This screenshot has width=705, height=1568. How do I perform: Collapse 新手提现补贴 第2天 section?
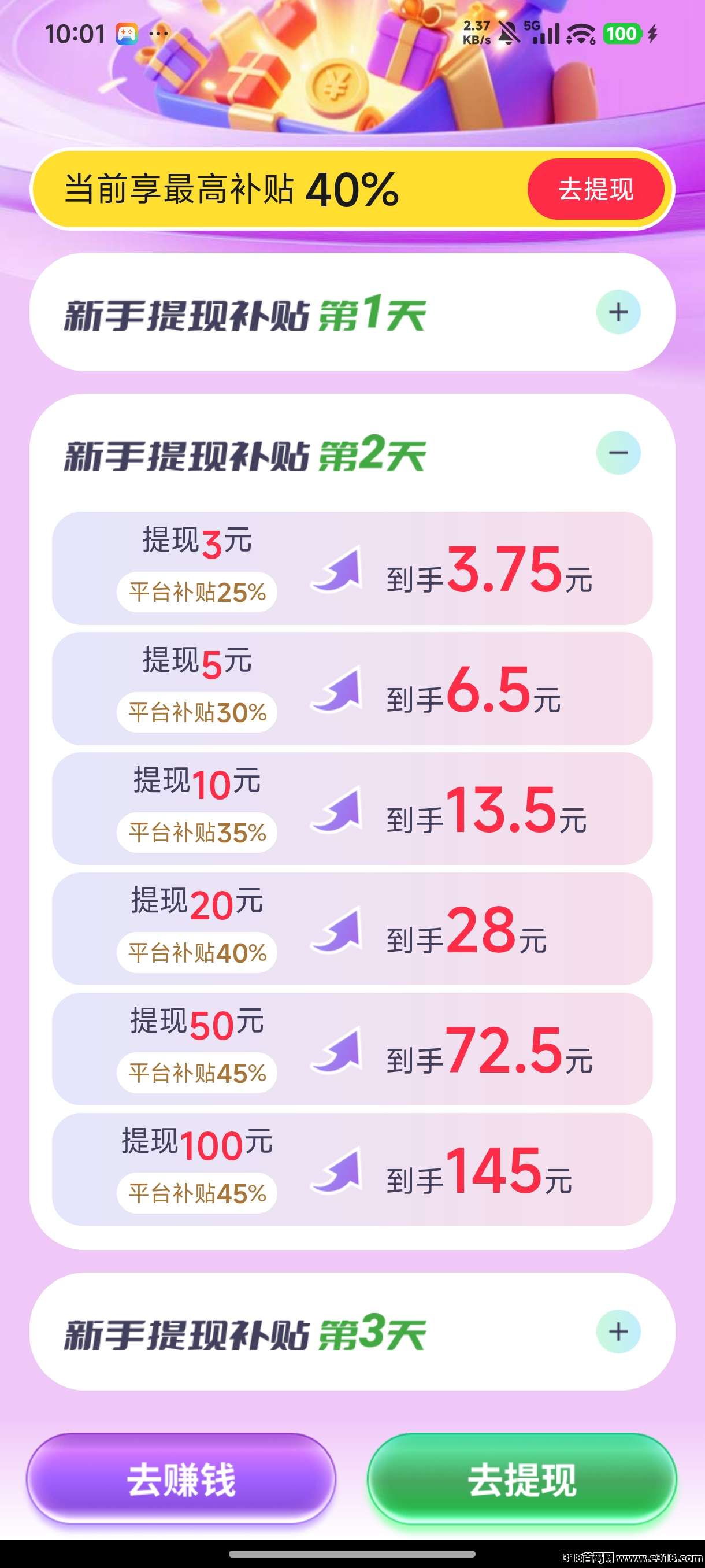click(618, 452)
